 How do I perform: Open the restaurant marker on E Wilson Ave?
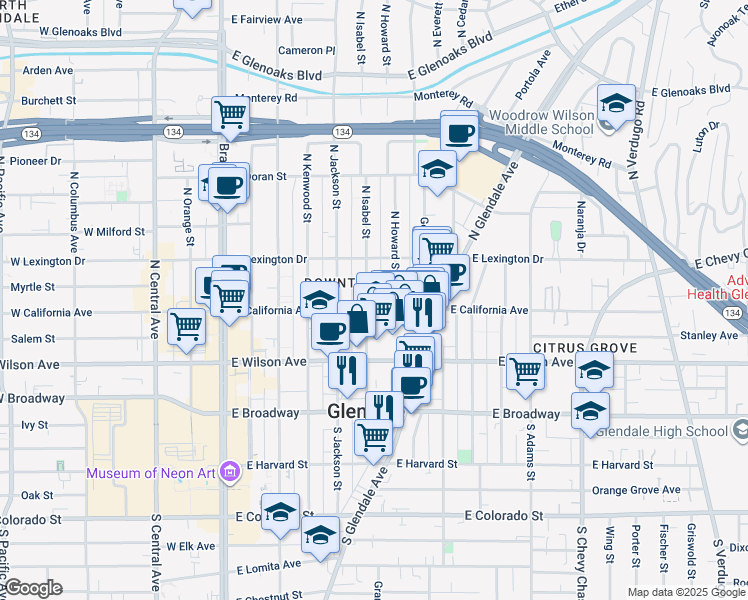(x=348, y=370)
